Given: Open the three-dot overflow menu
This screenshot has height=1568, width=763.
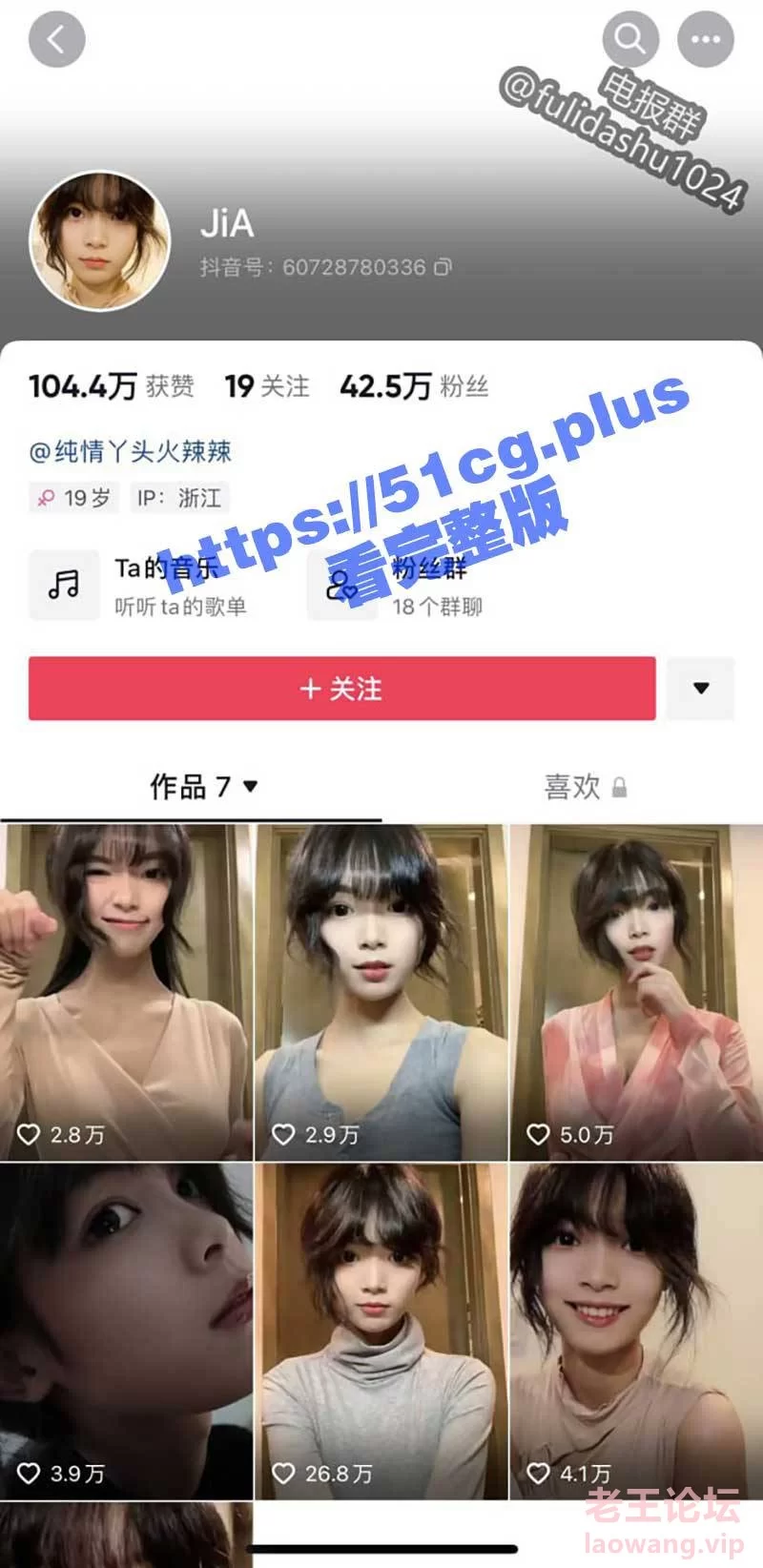Looking at the screenshot, I should point(705,39).
